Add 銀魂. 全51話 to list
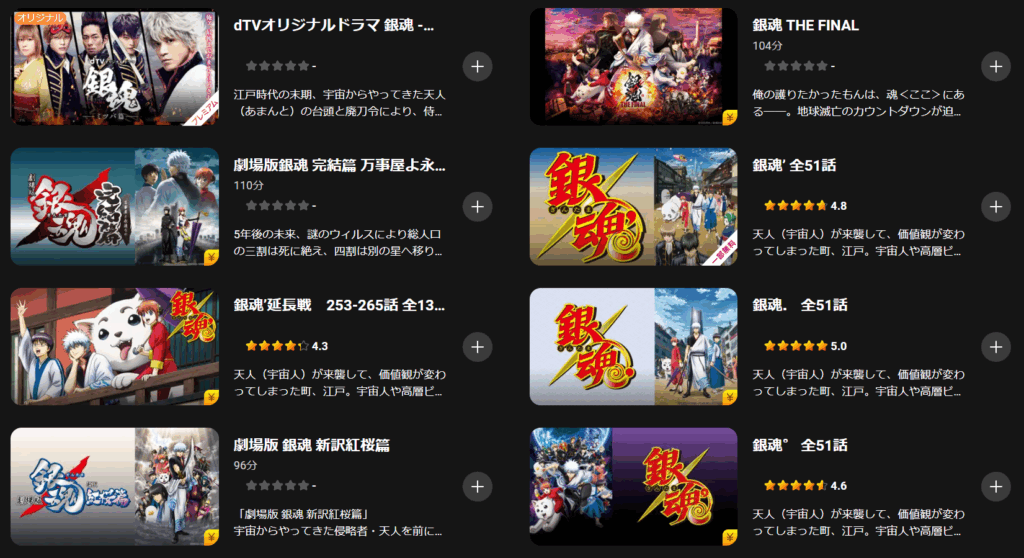The image size is (1024, 558). tap(995, 347)
